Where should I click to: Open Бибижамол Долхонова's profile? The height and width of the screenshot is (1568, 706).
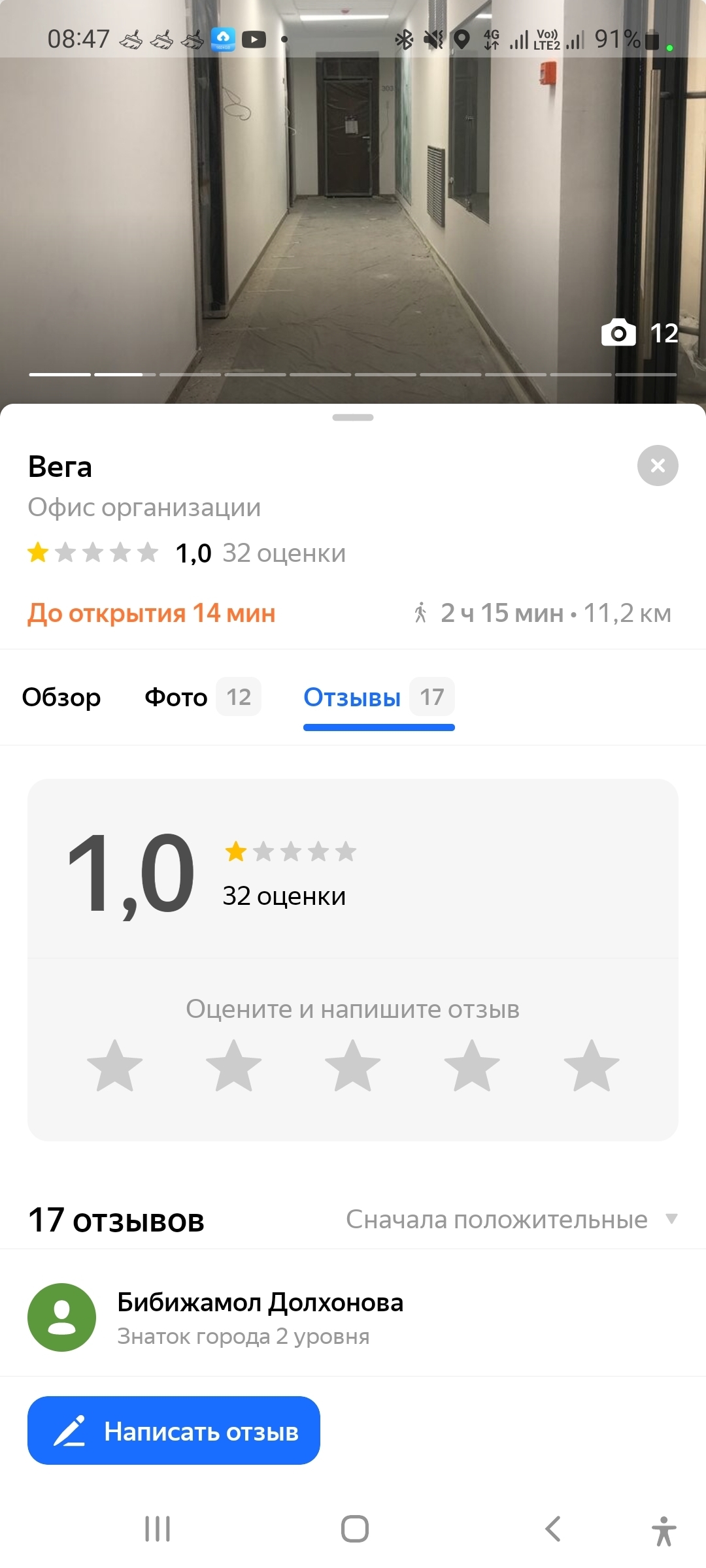point(260,1302)
